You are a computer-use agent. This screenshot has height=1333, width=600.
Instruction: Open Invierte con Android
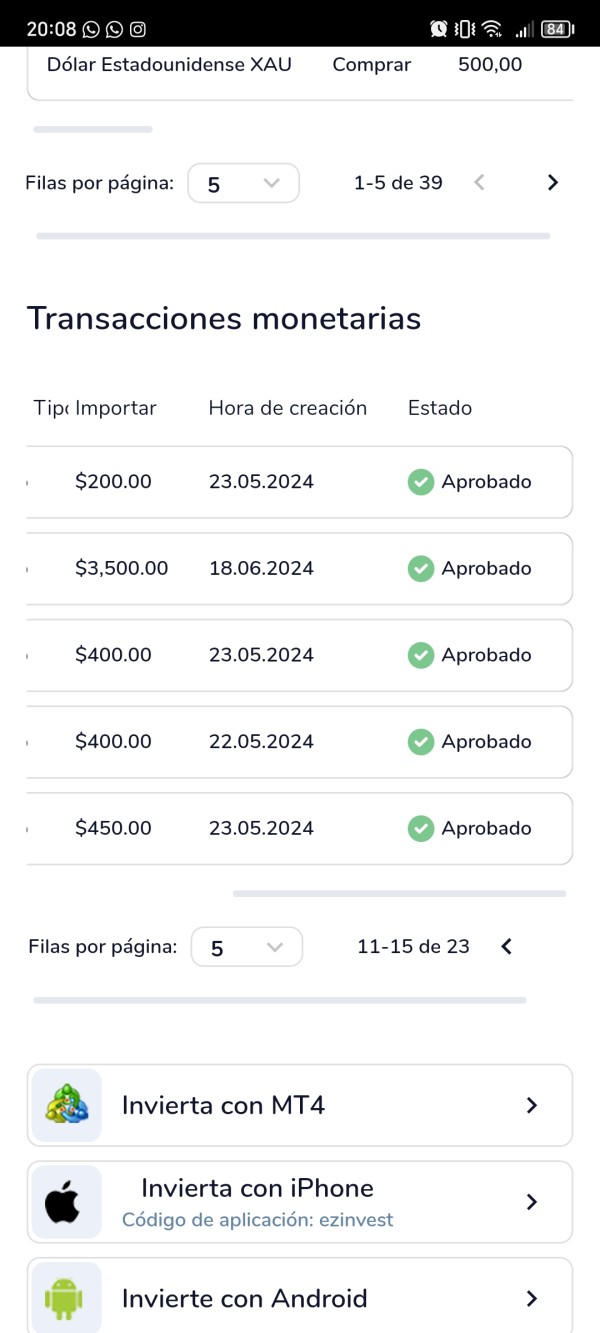300,1296
